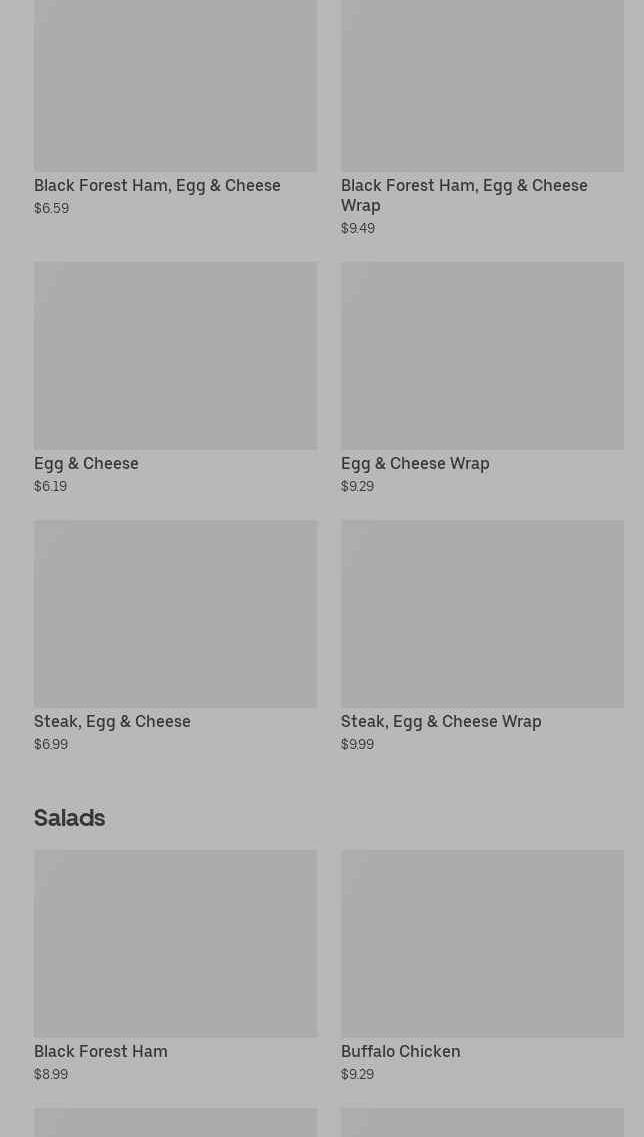This screenshot has width=644, height=1137.
Task: Select the Black Forest Ham salad
Action: point(176,966)
